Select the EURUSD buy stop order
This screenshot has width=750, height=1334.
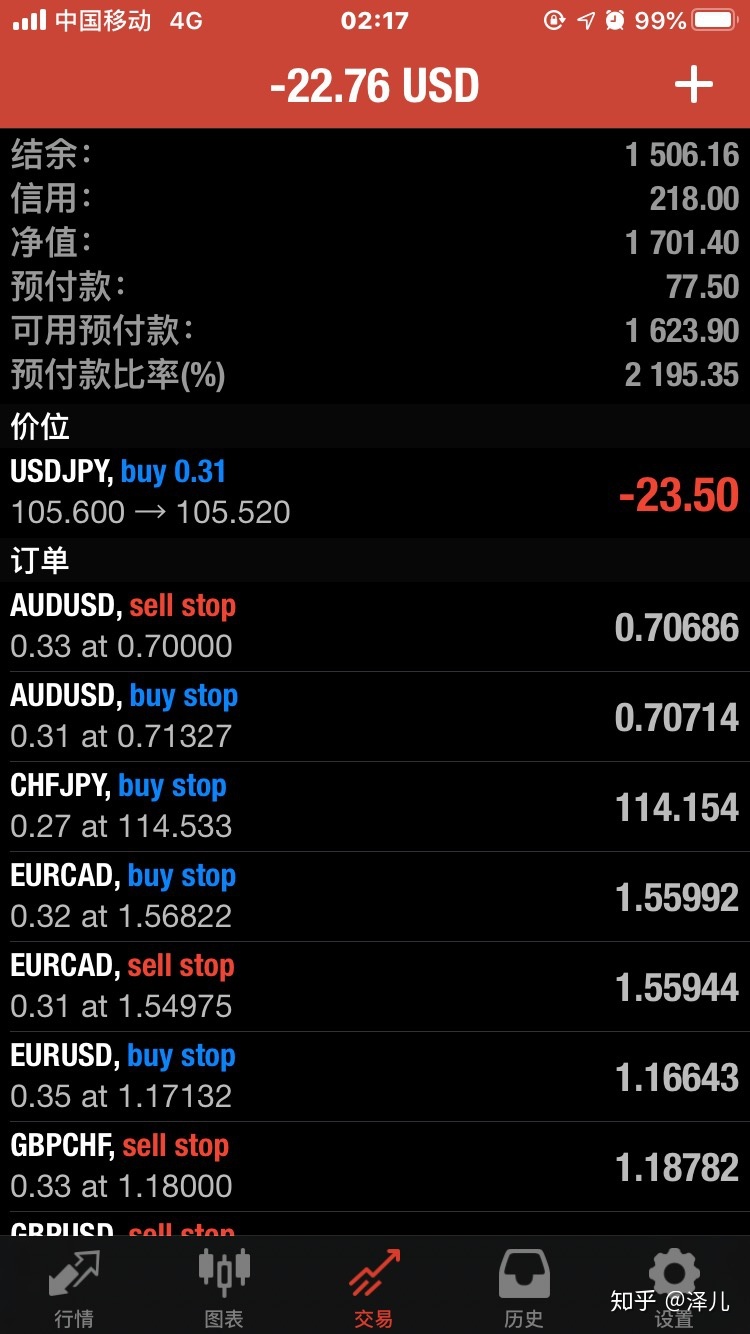(x=375, y=1076)
